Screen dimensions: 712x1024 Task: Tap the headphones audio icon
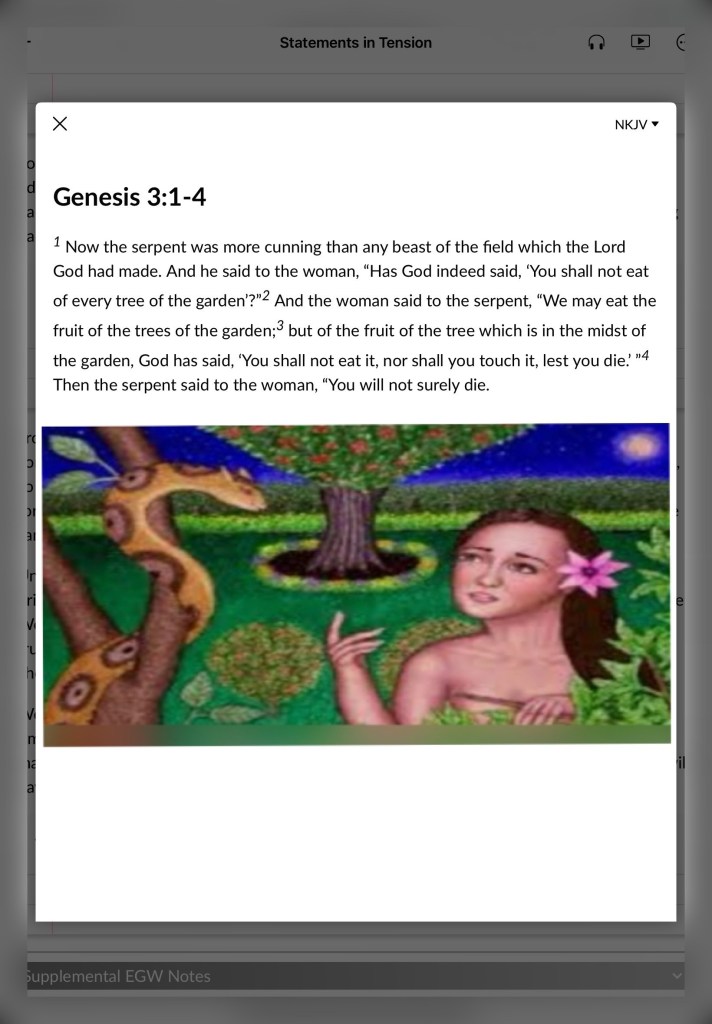pyautogui.click(x=596, y=42)
